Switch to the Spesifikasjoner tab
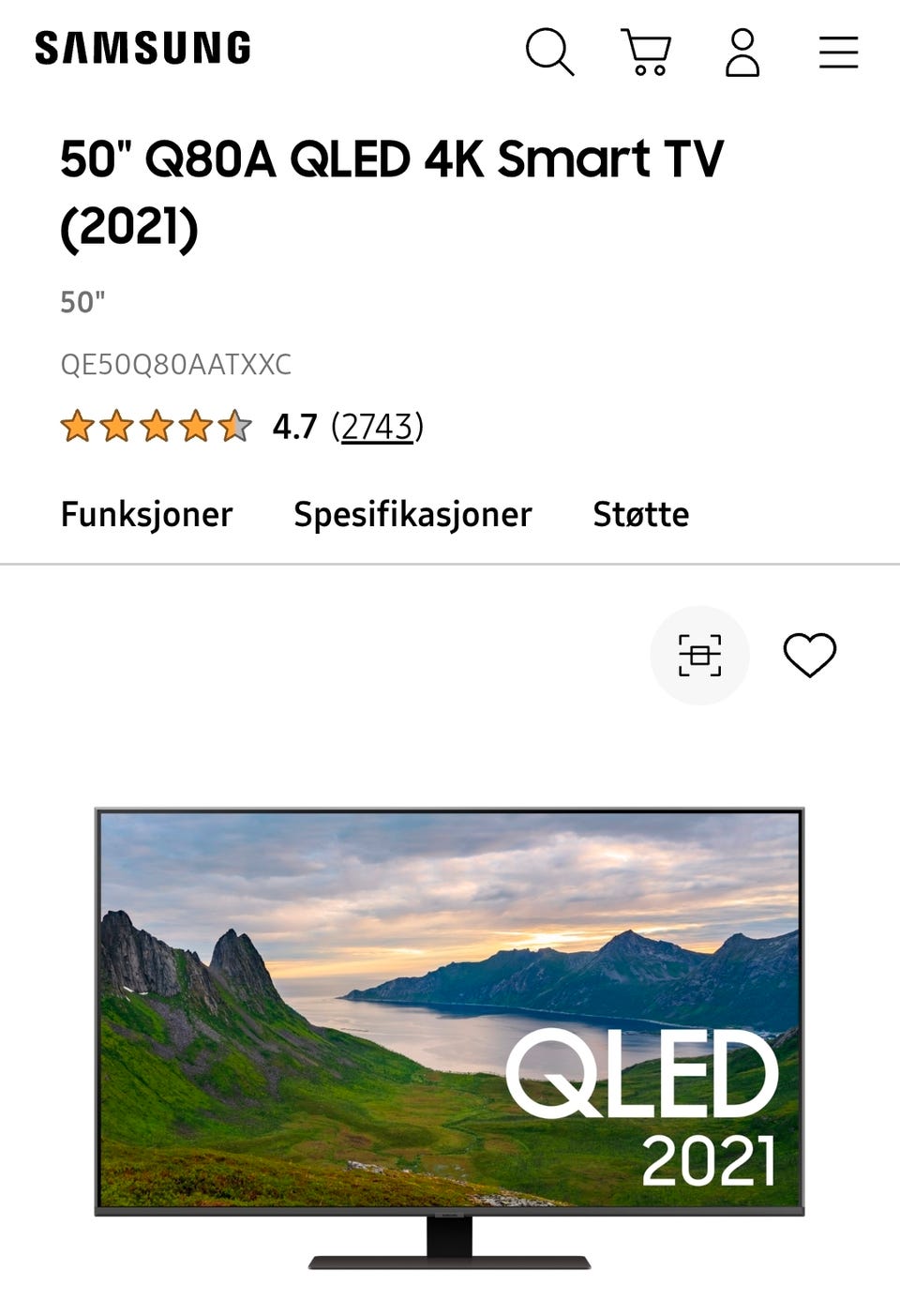 point(412,514)
